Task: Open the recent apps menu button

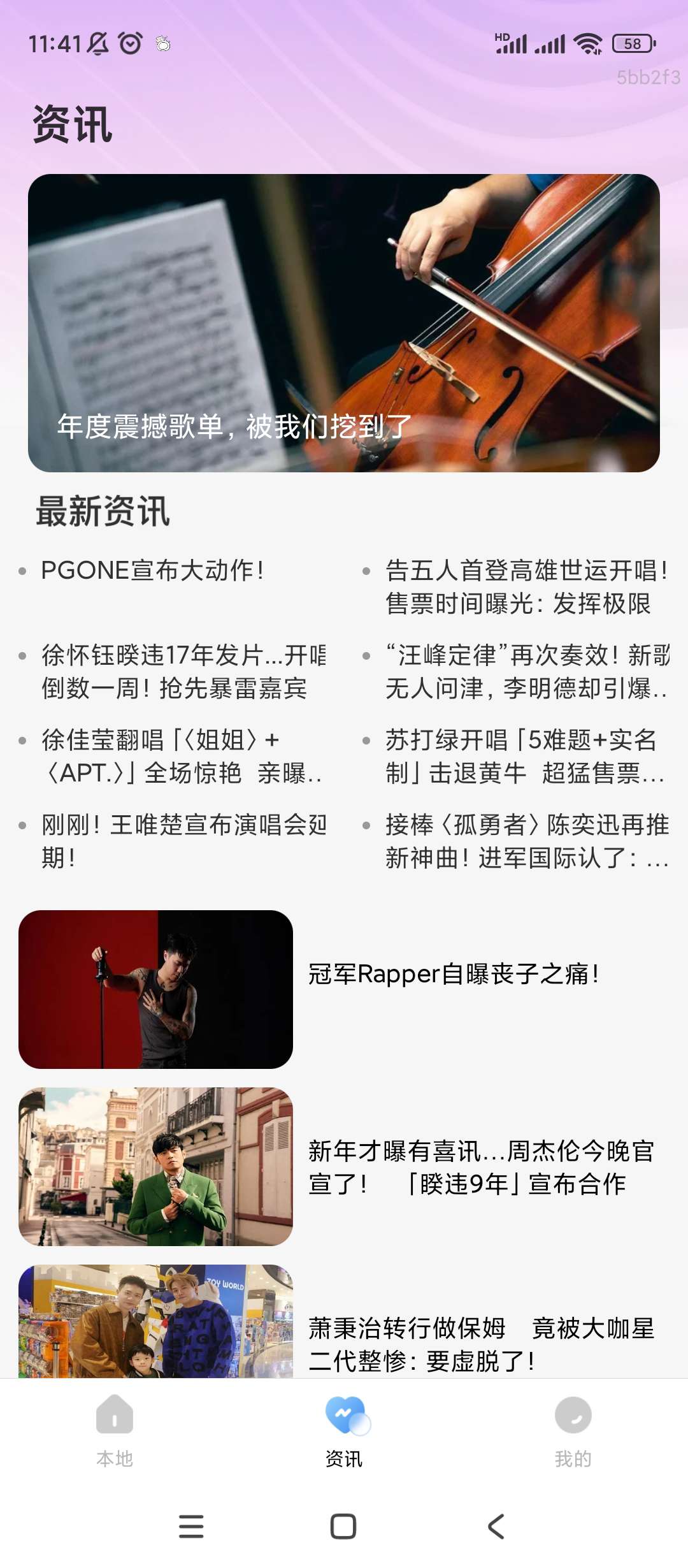Action: tap(191, 1527)
